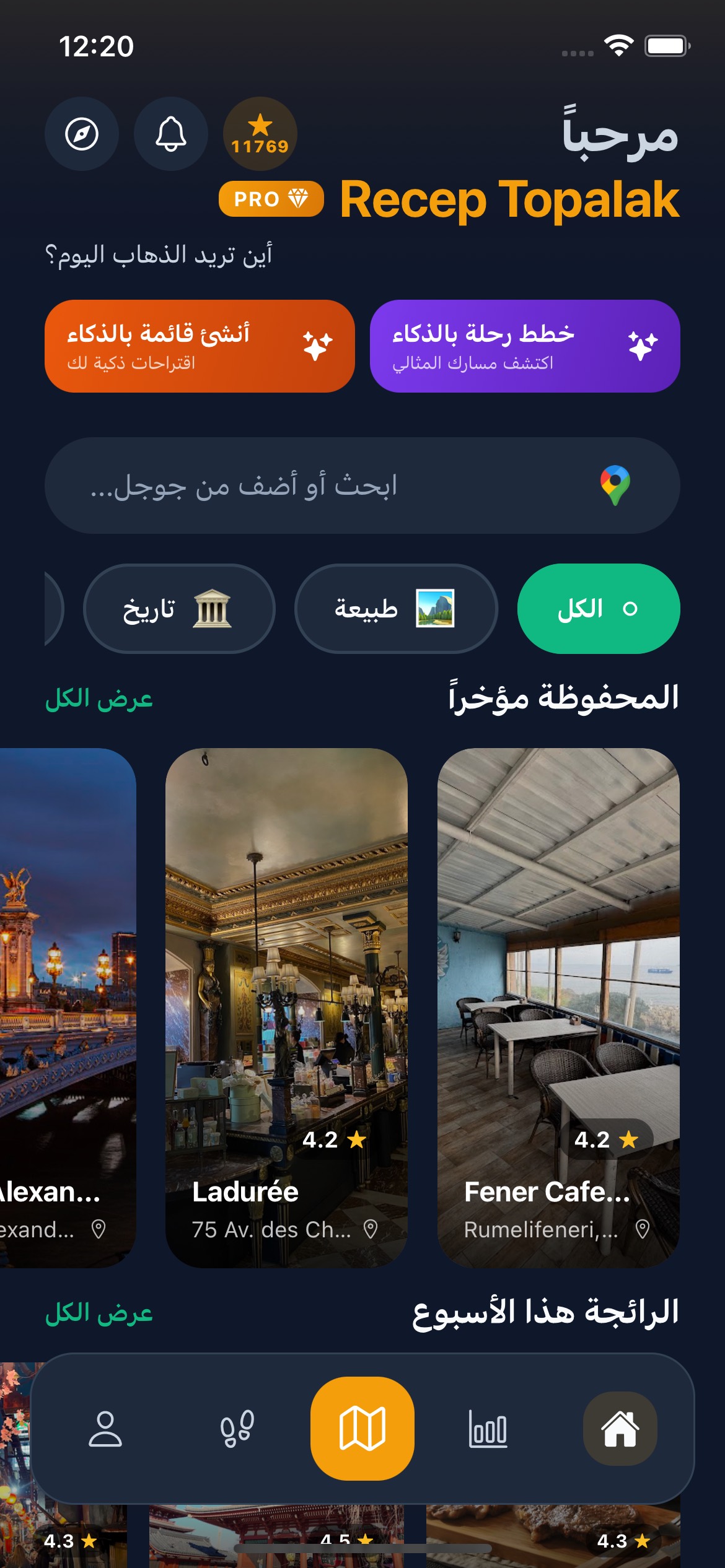Select the طبيعة nature chip
725x1568 pixels.
396,609
